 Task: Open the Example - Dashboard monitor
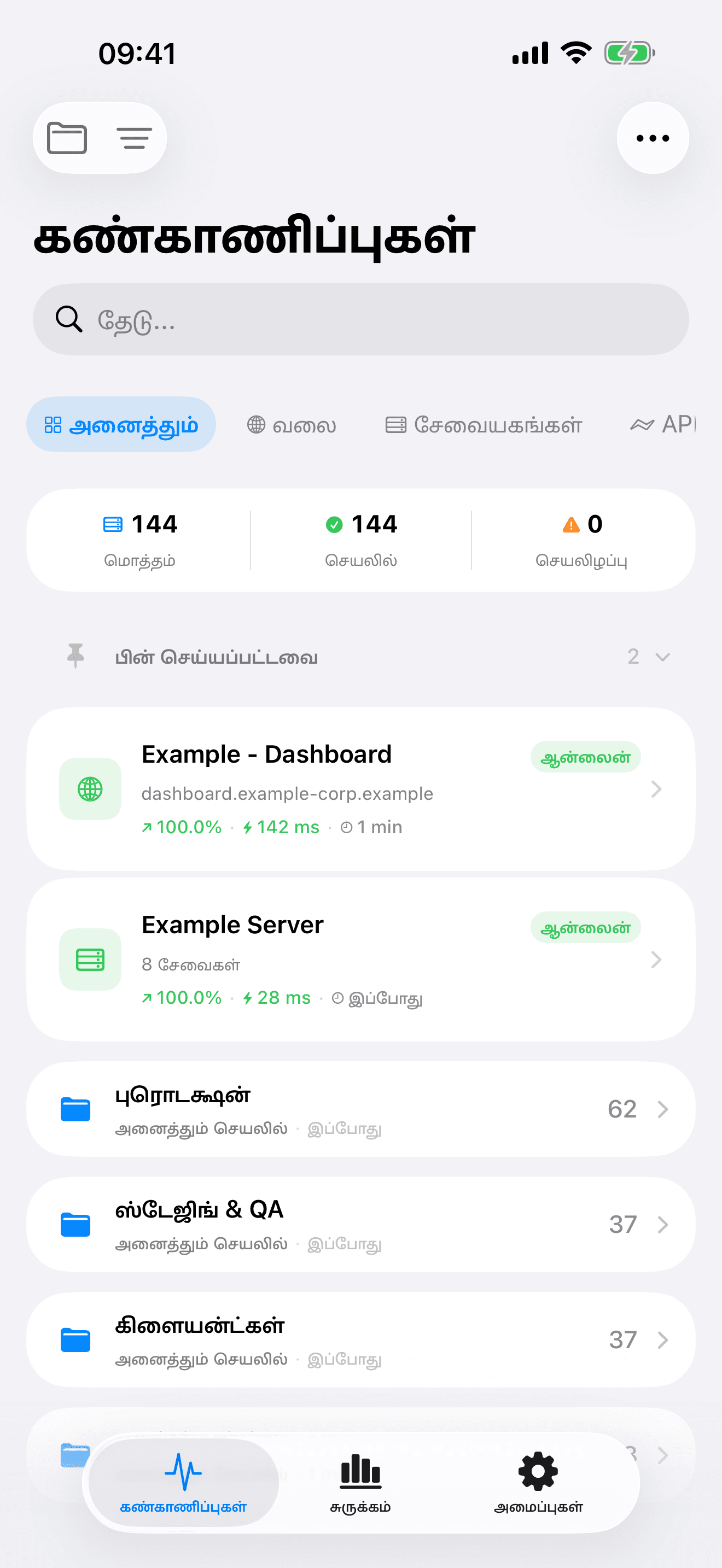click(360, 789)
